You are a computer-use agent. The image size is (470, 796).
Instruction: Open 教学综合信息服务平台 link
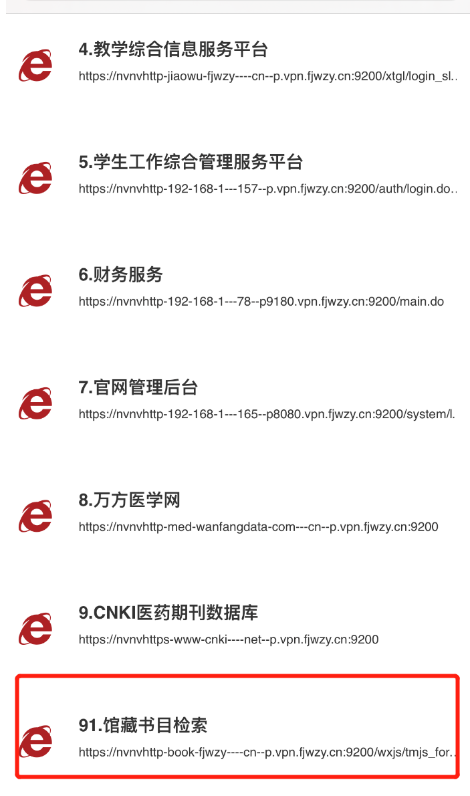[x=238, y=62]
